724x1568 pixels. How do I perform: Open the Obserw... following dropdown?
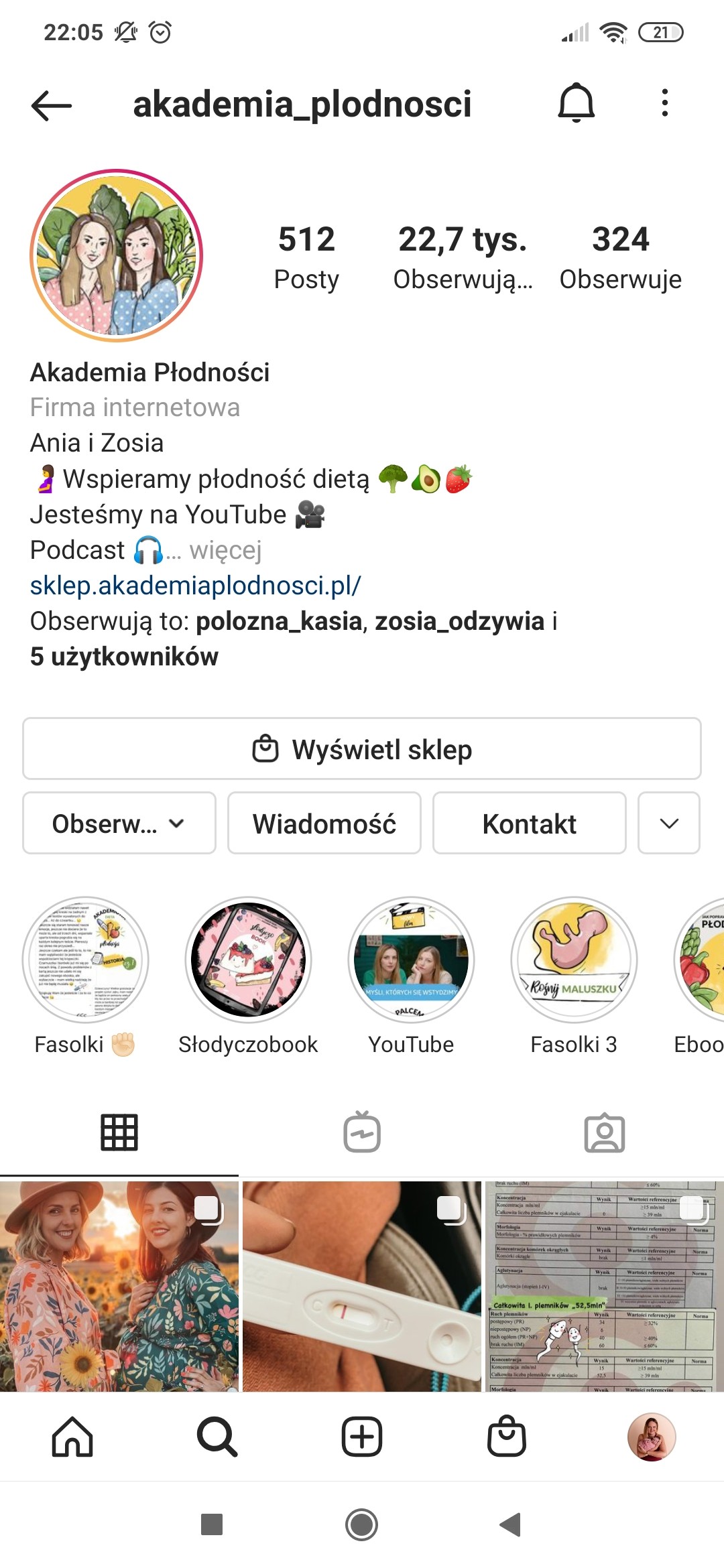click(x=119, y=824)
